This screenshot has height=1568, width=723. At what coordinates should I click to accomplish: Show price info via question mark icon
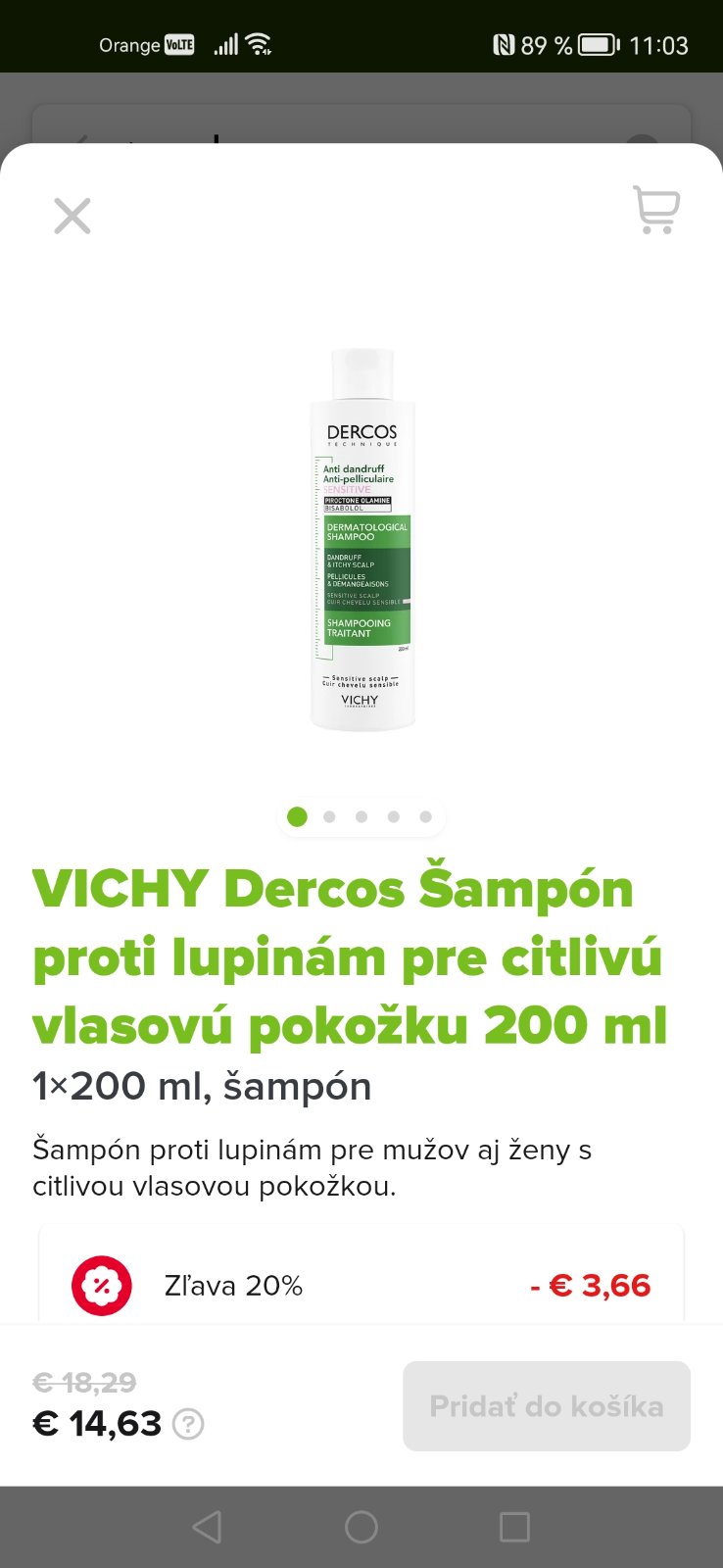pyautogui.click(x=188, y=1424)
